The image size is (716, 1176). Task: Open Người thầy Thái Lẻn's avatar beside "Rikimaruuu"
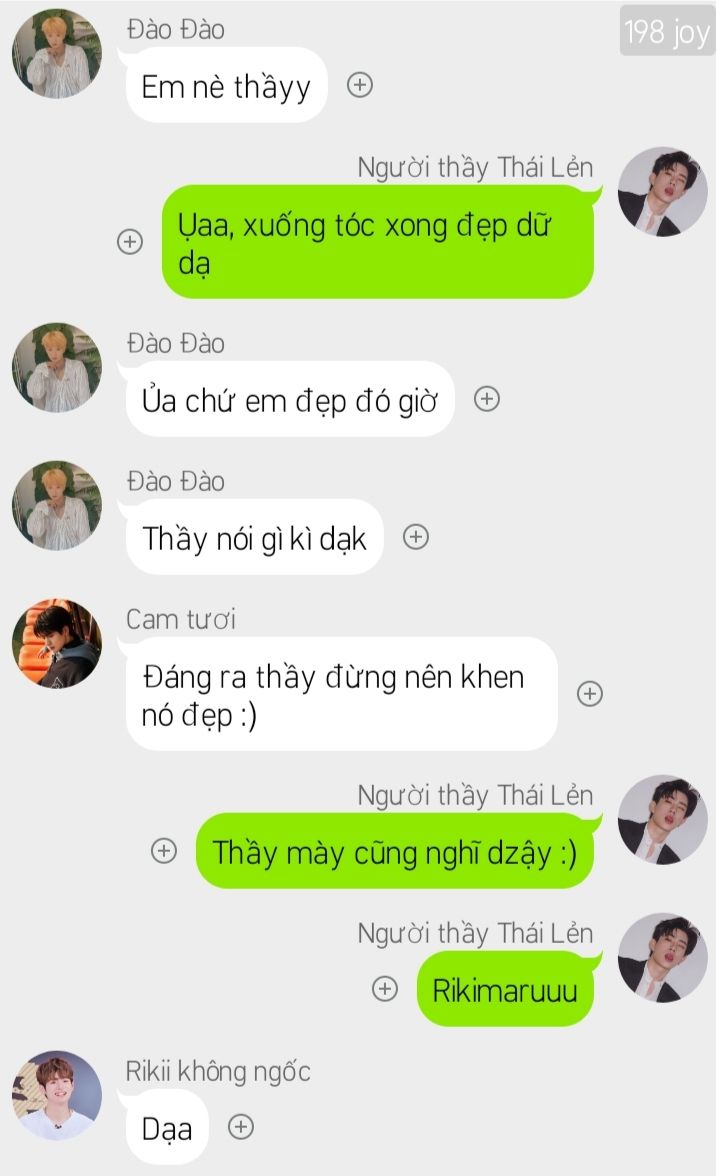[663, 958]
